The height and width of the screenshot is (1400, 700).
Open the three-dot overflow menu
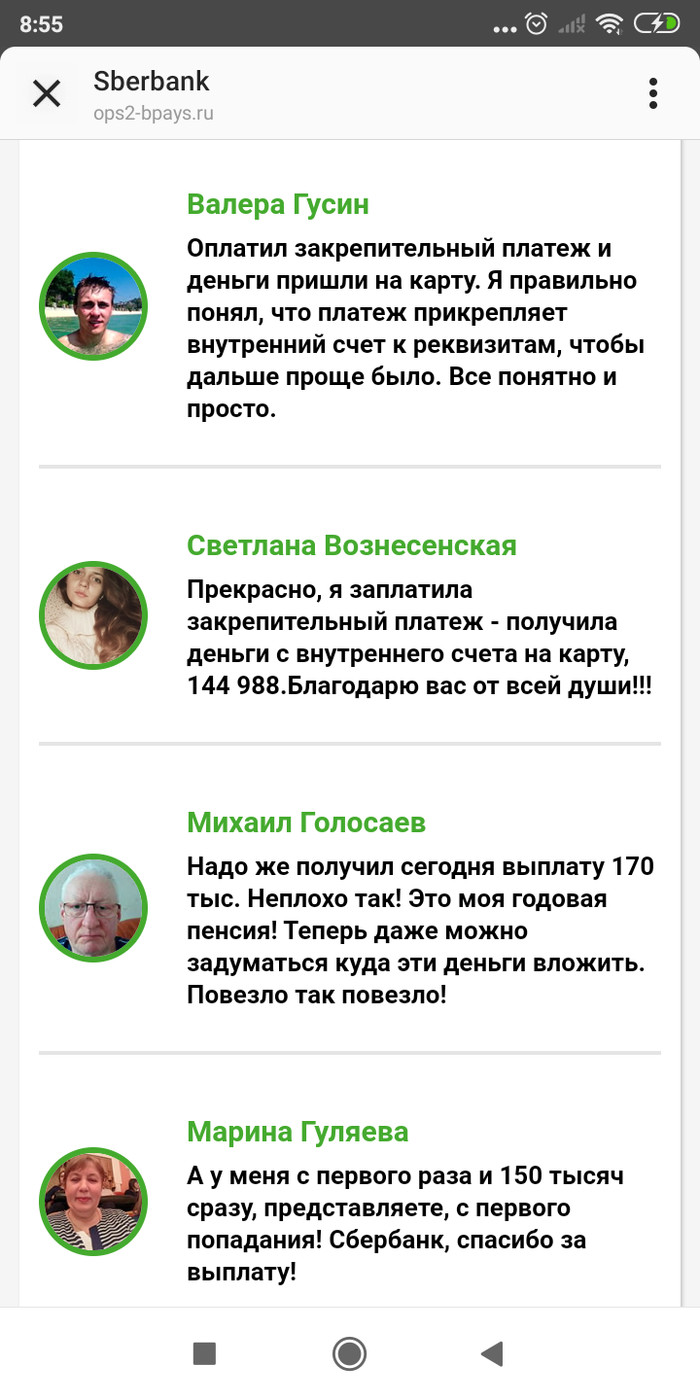click(653, 93)
